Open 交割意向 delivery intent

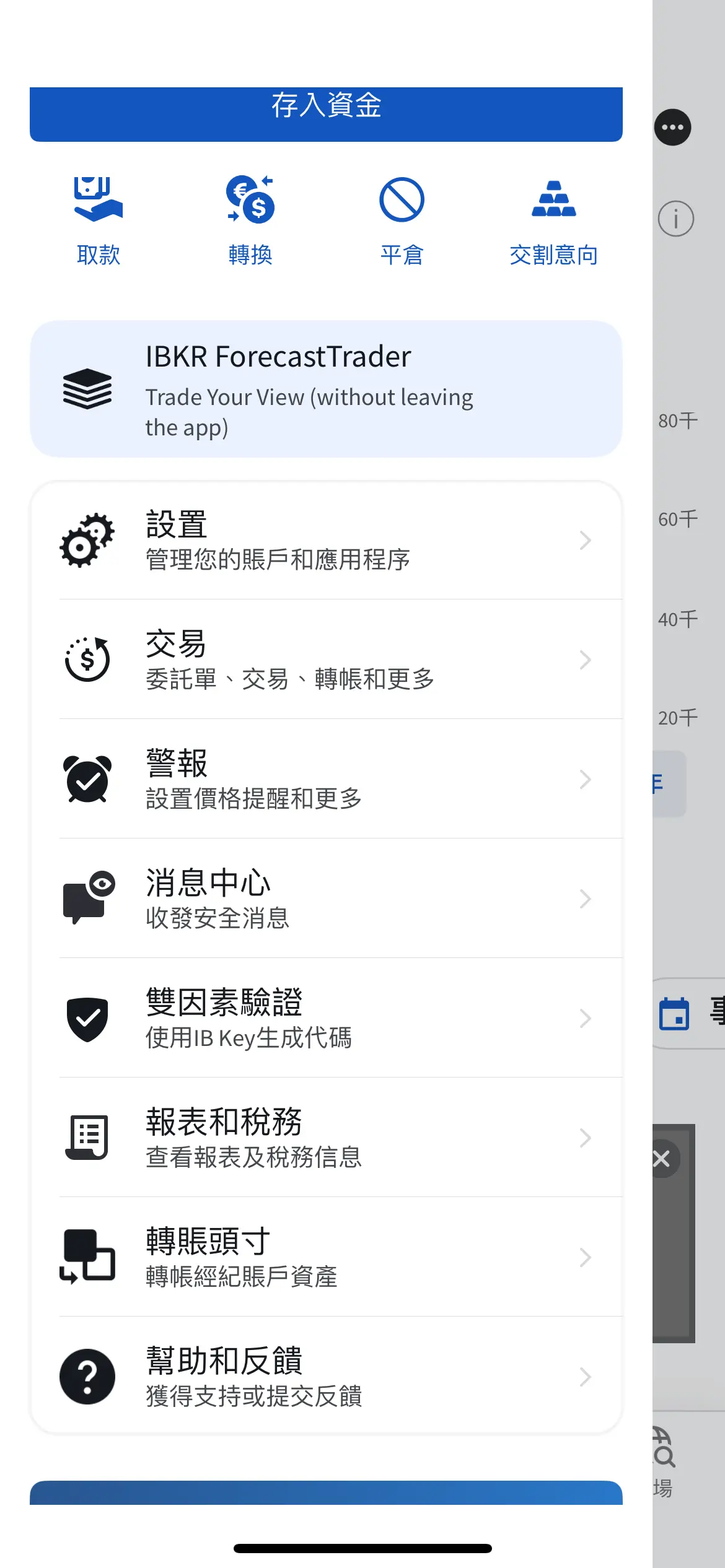(x=553, y=221)
